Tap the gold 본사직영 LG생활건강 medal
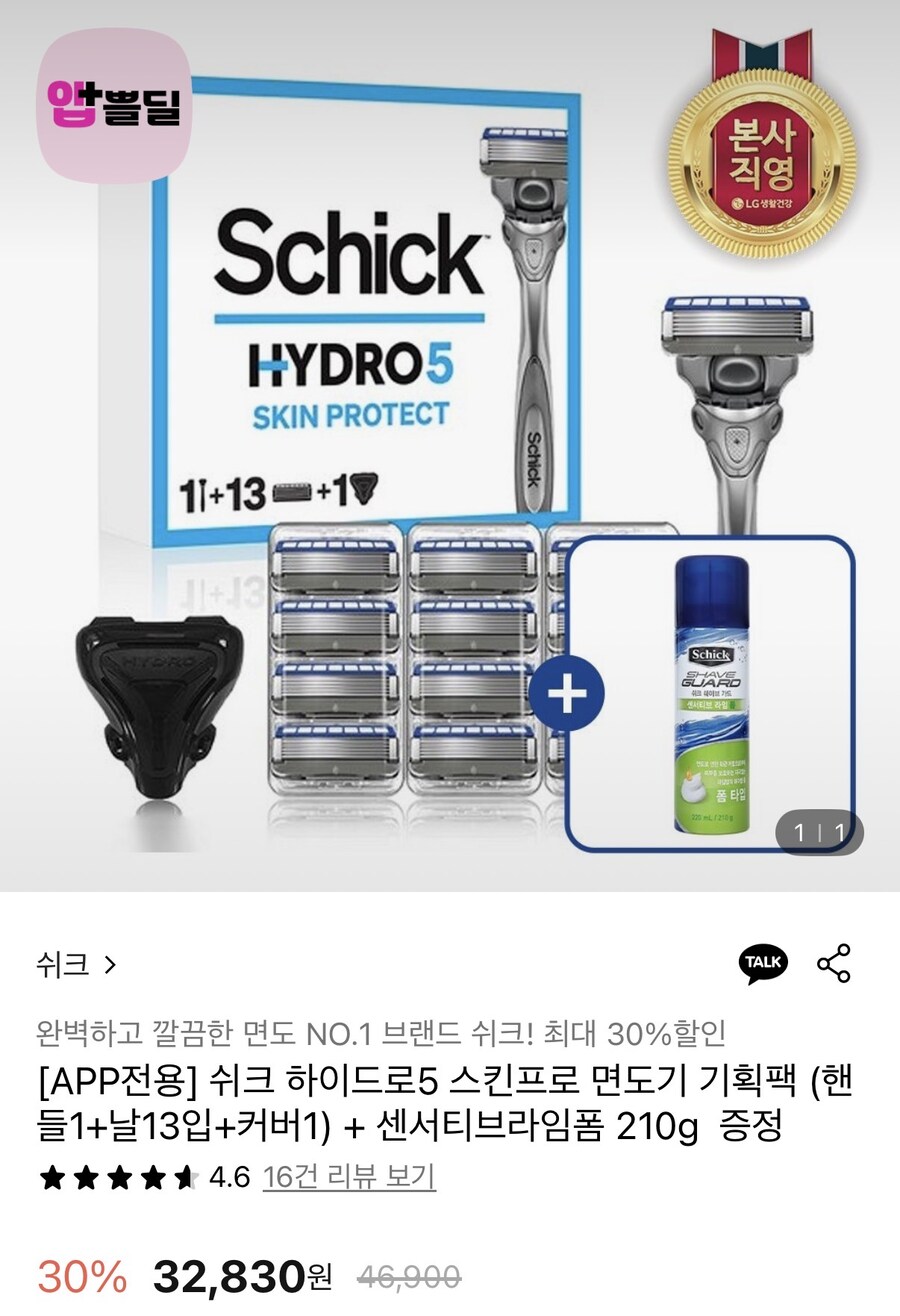The height and width of the screenshot is (1316, 900). [x=757, y=148]
